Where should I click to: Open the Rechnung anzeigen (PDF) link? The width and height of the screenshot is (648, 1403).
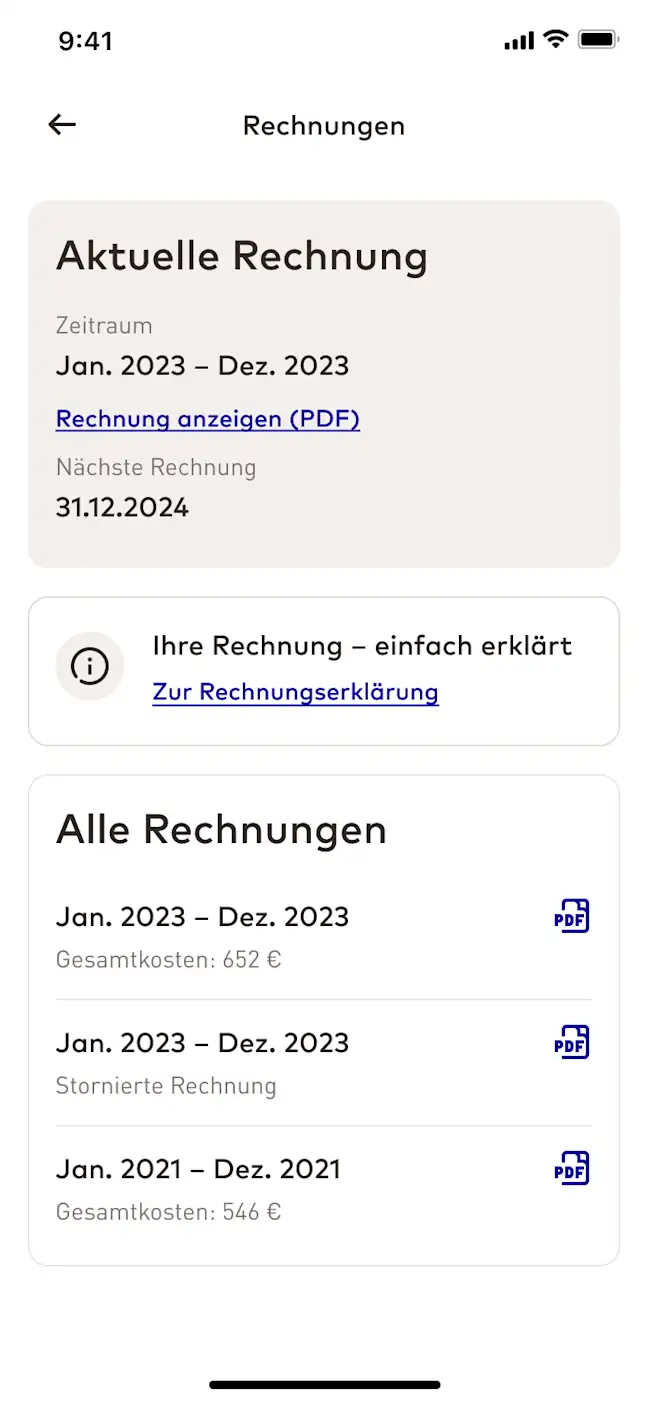[207, 419]
